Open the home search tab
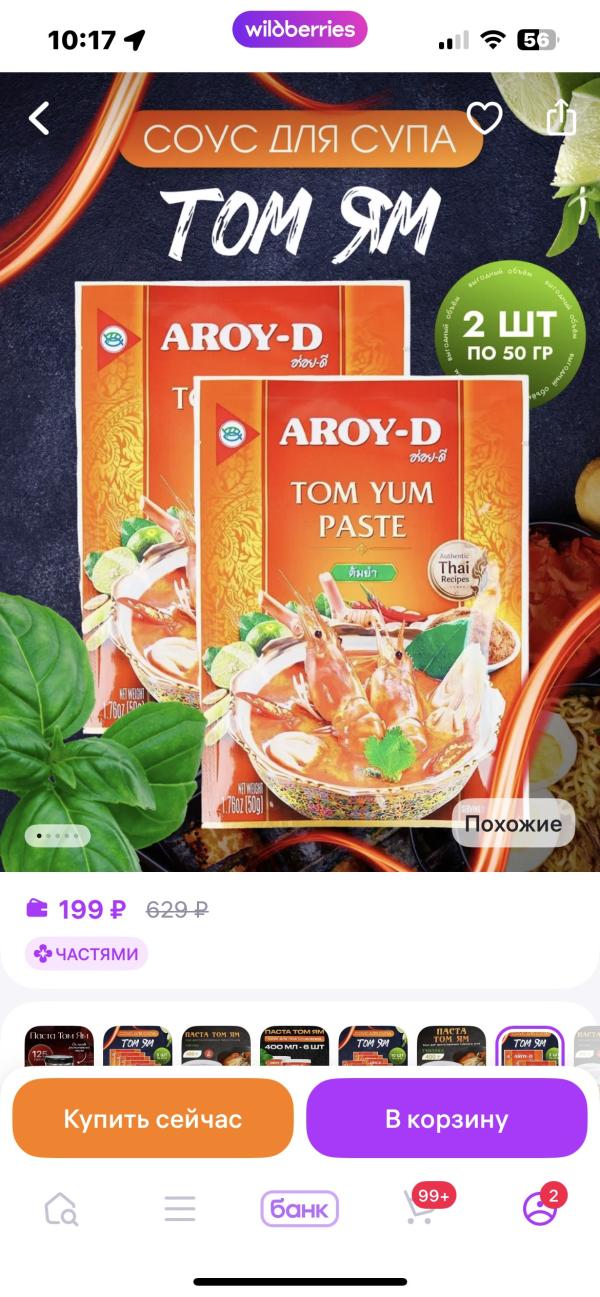Screen dimensions: 600x1297 pos(61,1209)
